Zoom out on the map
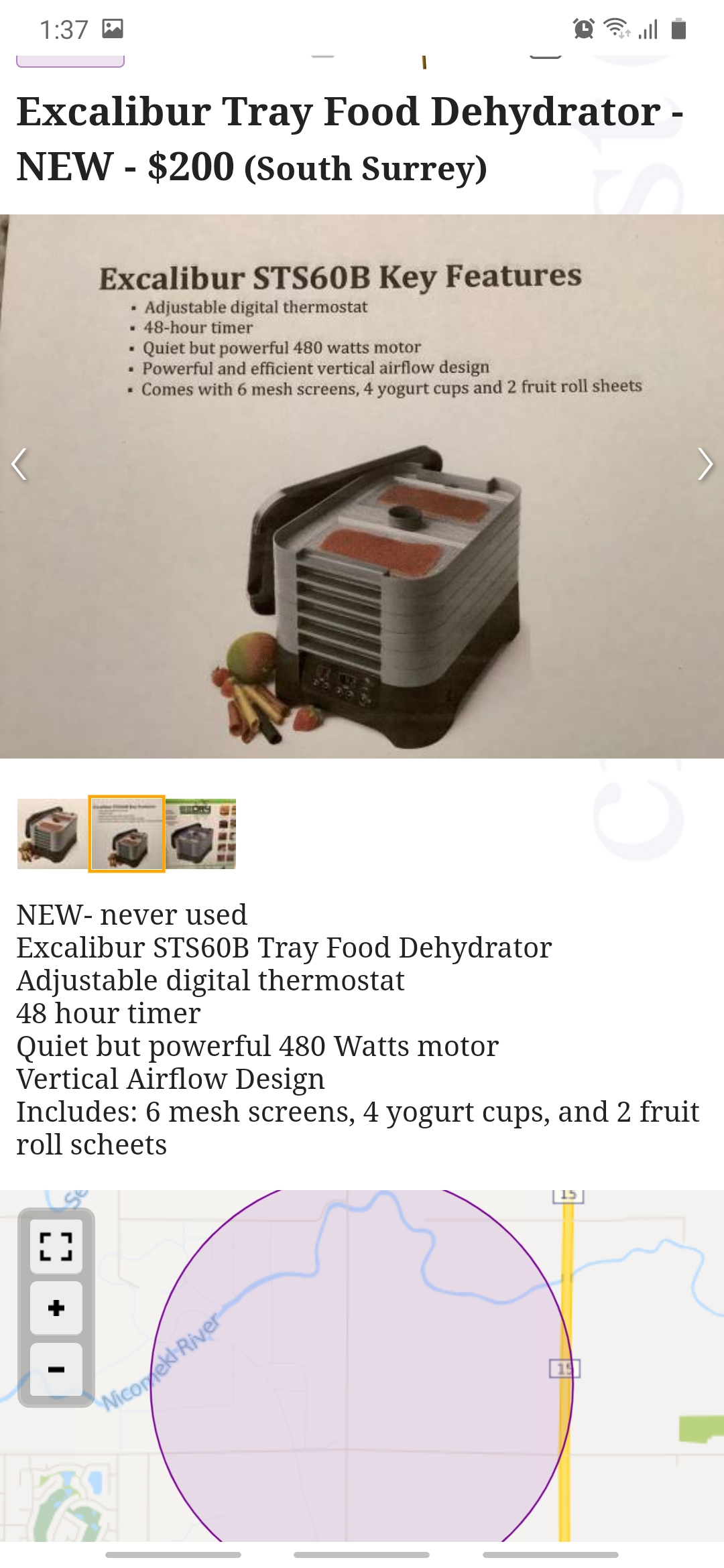The image size is (724, 1568). click(x=56, y=1369)
